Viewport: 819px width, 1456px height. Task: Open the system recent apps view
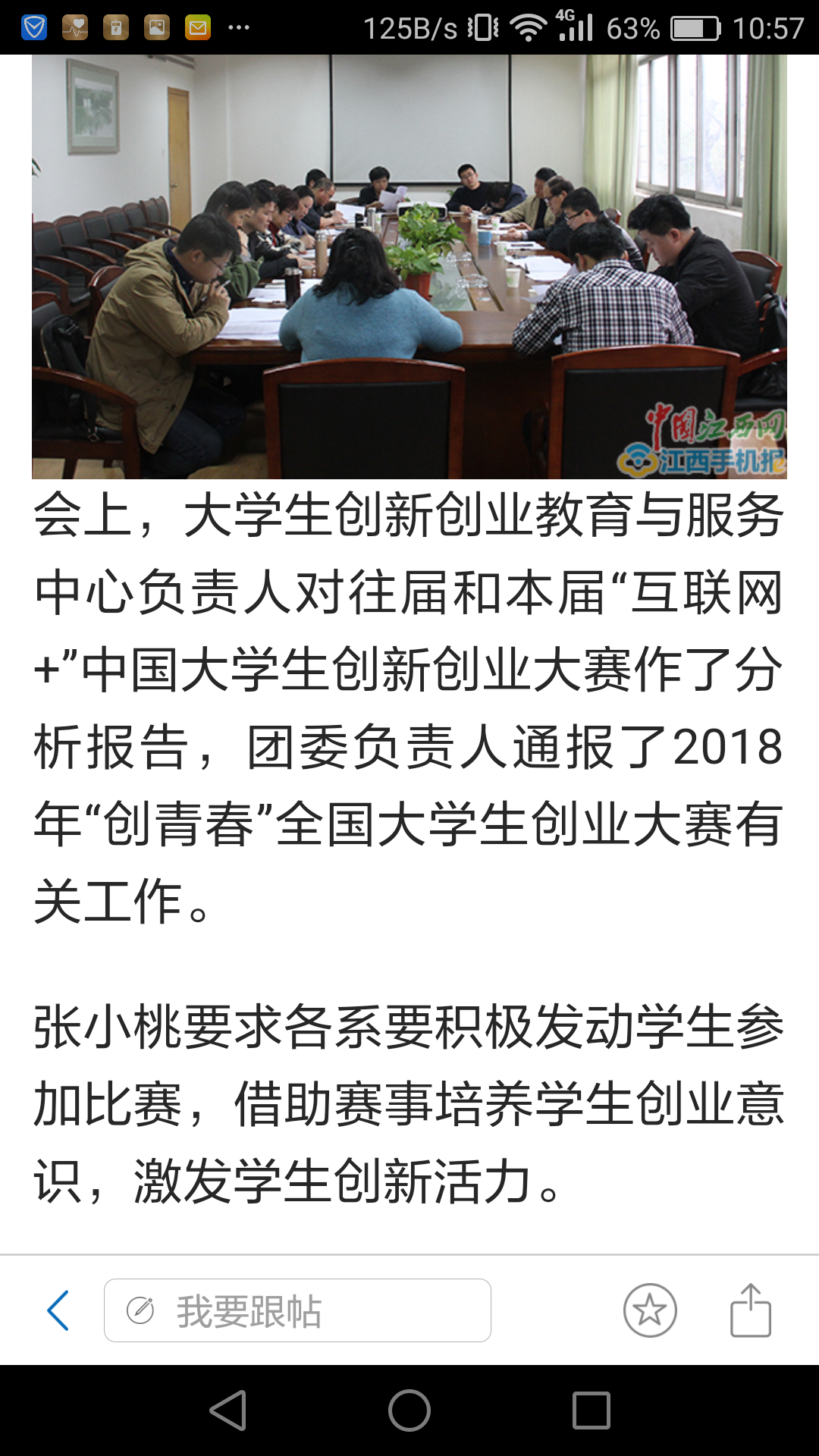click(x=591, y=1410)
